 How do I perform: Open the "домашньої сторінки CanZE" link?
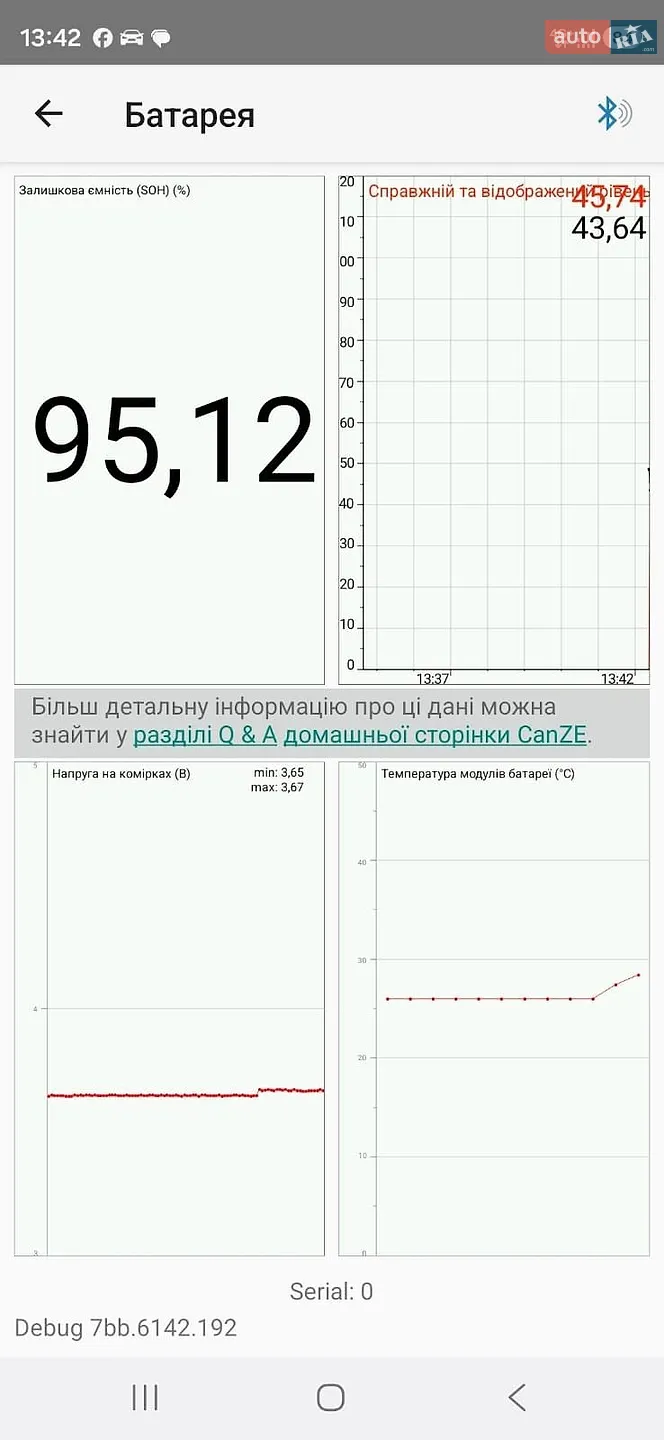[x=436, y=735]
